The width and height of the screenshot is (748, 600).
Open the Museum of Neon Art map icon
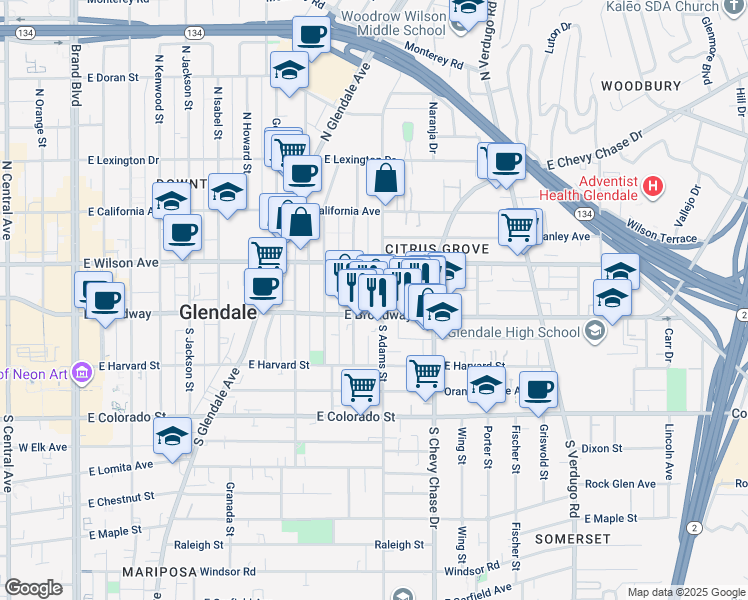(x=82, y=374)
